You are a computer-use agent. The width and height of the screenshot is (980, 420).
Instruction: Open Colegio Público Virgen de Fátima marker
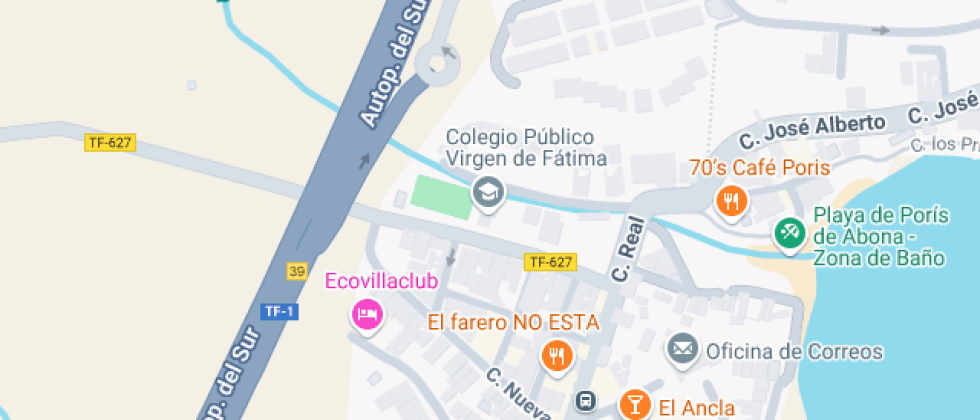coord(488,190)
